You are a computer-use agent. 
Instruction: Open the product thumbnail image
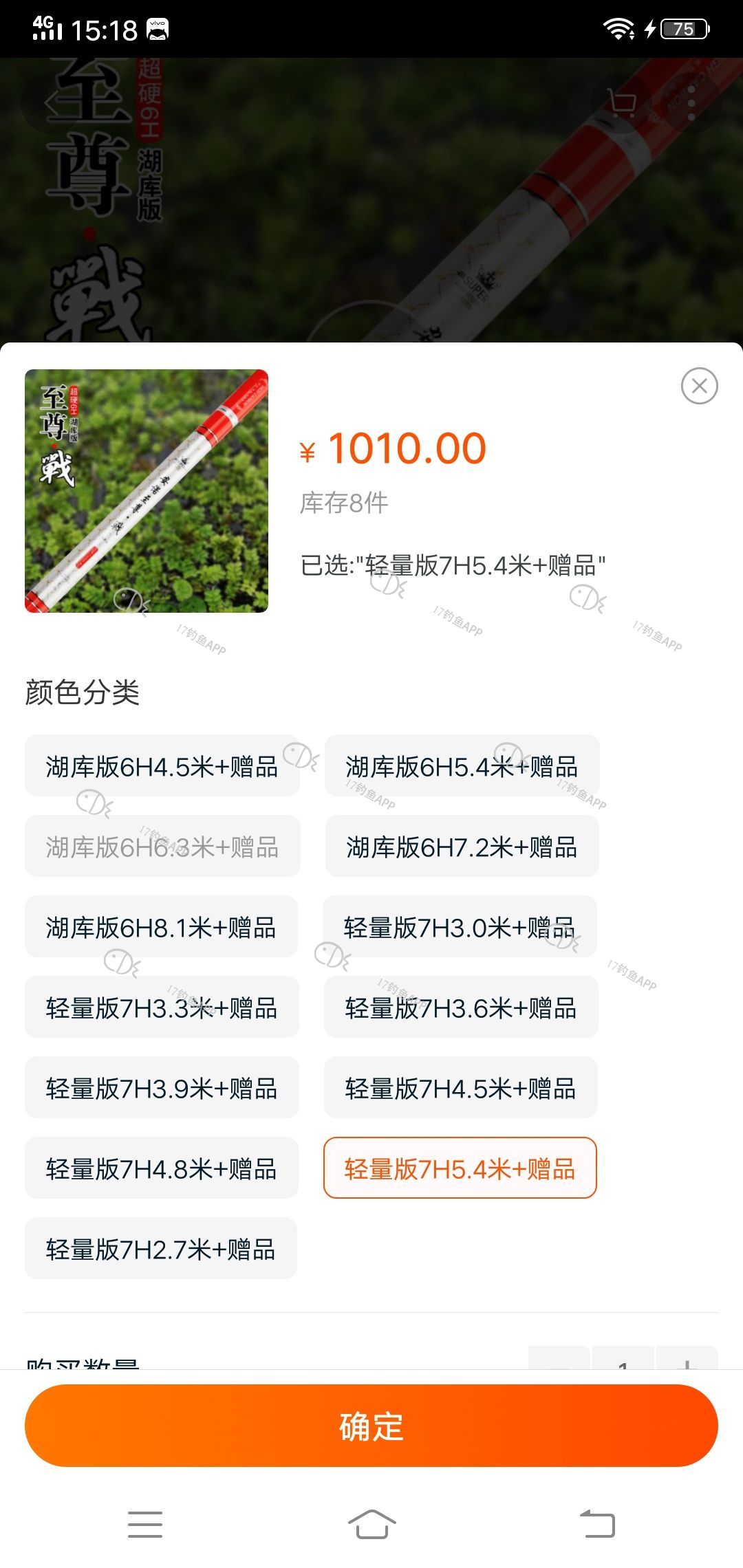pos(147,491)
